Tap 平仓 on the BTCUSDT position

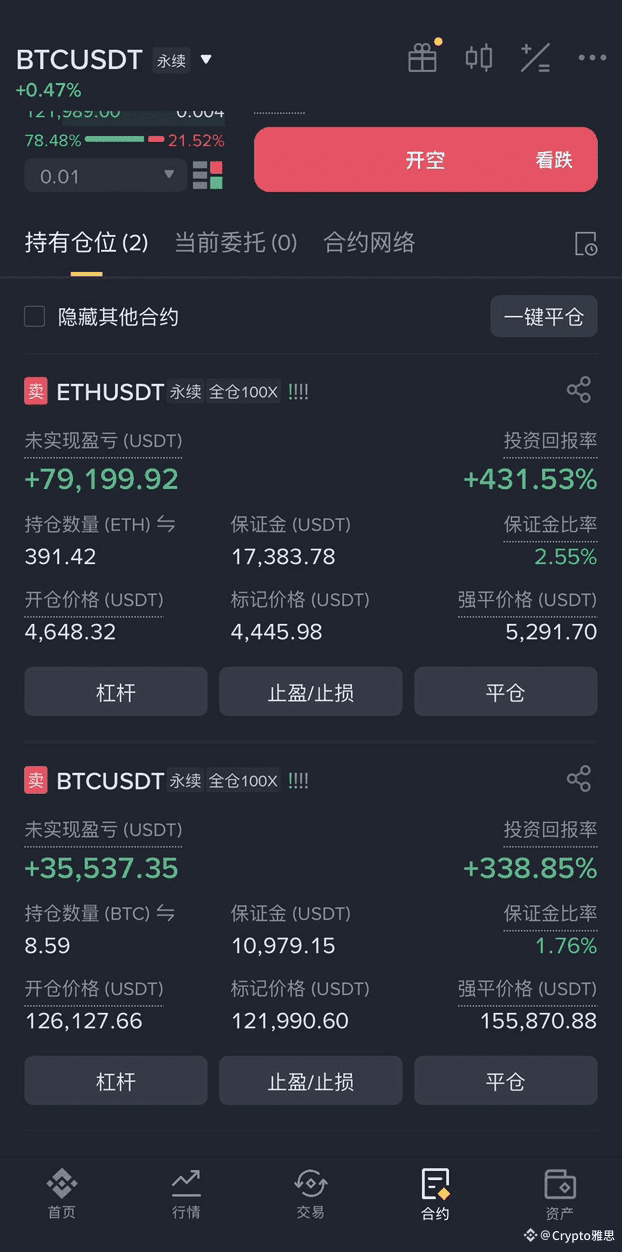tap(505, 1081)
